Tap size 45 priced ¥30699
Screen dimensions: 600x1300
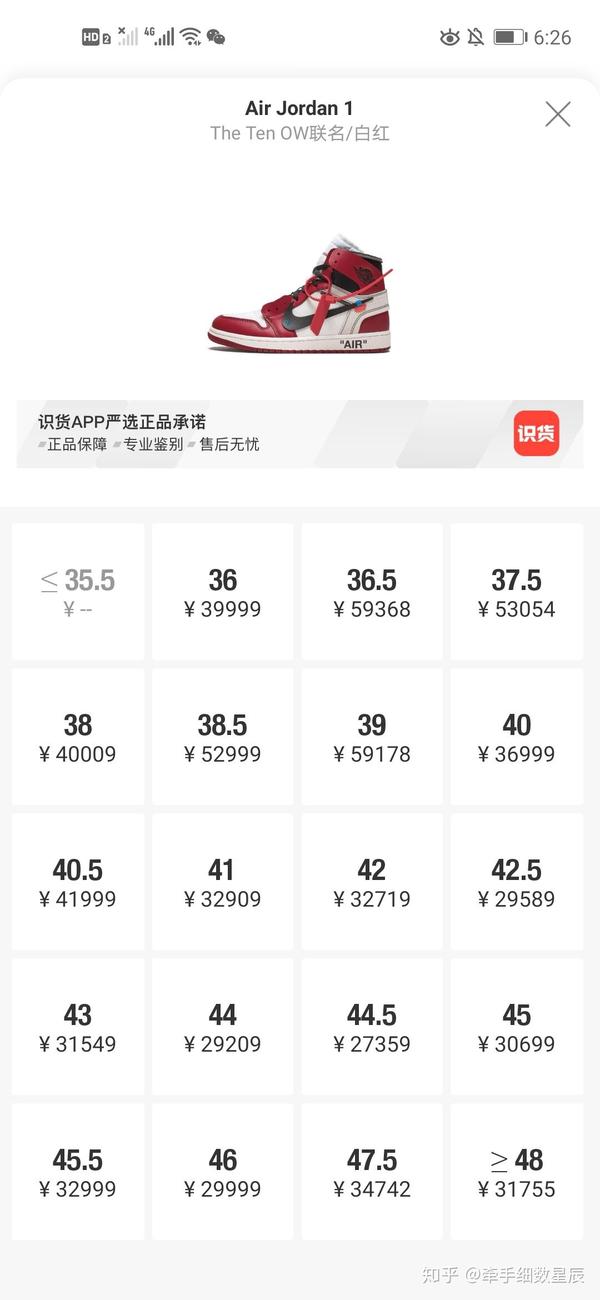(516, 1027)
